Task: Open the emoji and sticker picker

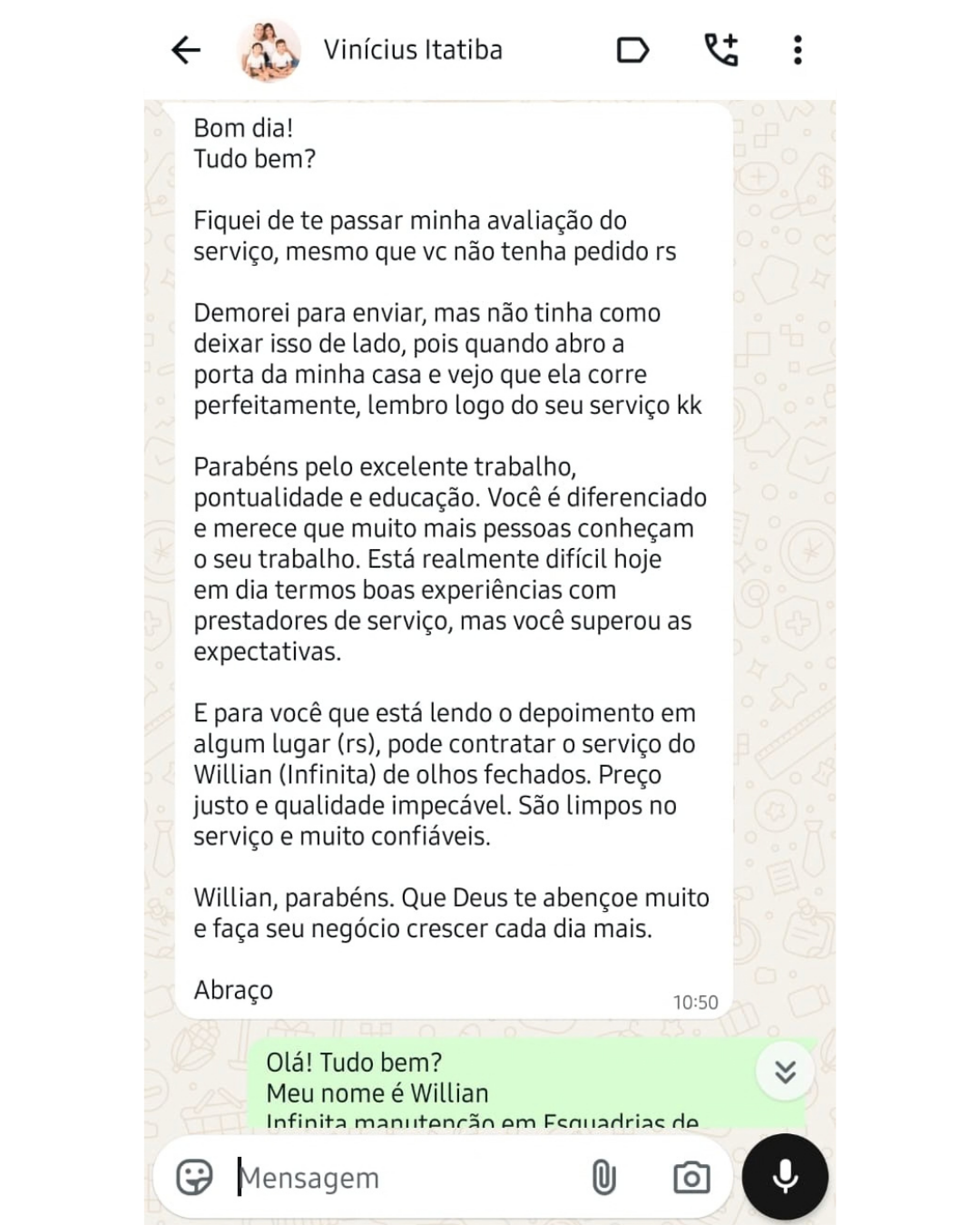Action: tap(194, 1178)
